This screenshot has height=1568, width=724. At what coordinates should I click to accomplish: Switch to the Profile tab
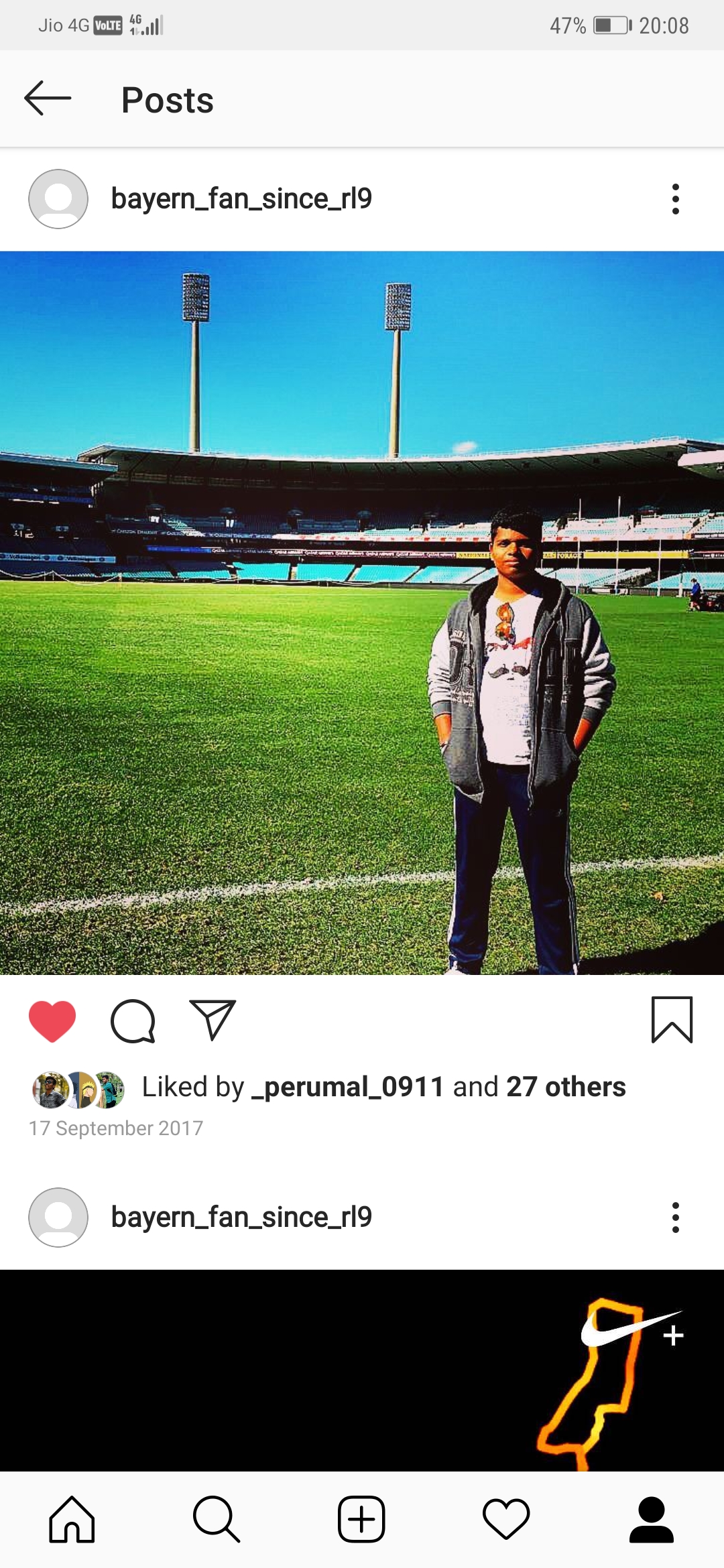click(x=651, y=1520)
